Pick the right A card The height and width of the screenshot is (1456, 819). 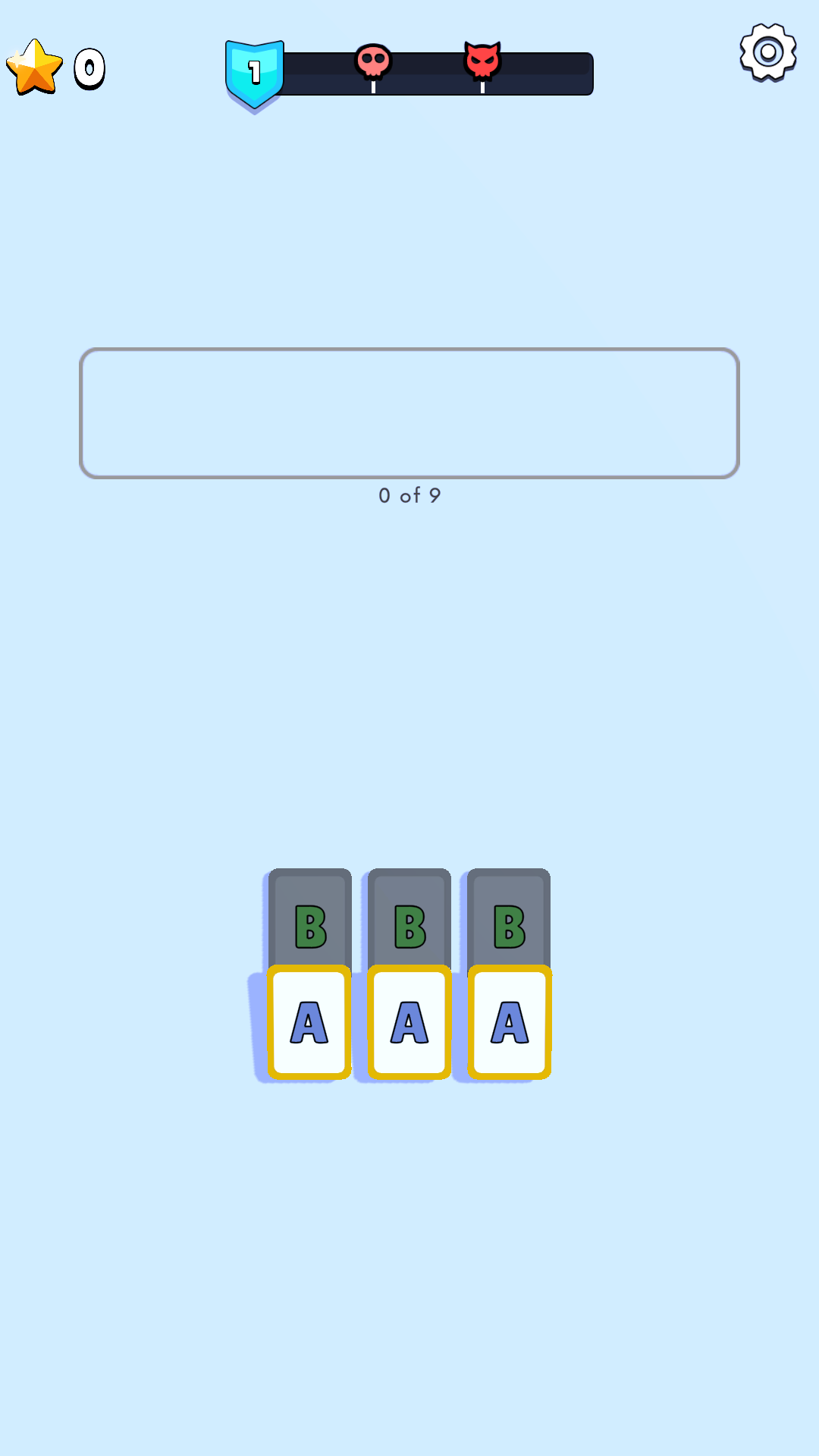tap(510, 1022)
